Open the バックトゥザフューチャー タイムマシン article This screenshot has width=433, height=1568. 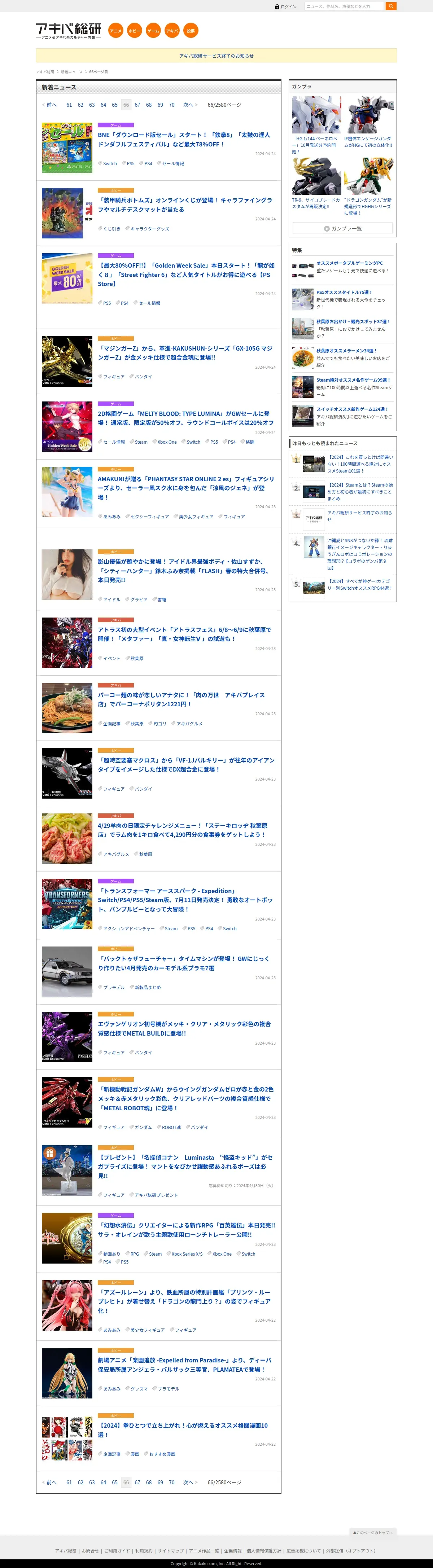[183, 963]
